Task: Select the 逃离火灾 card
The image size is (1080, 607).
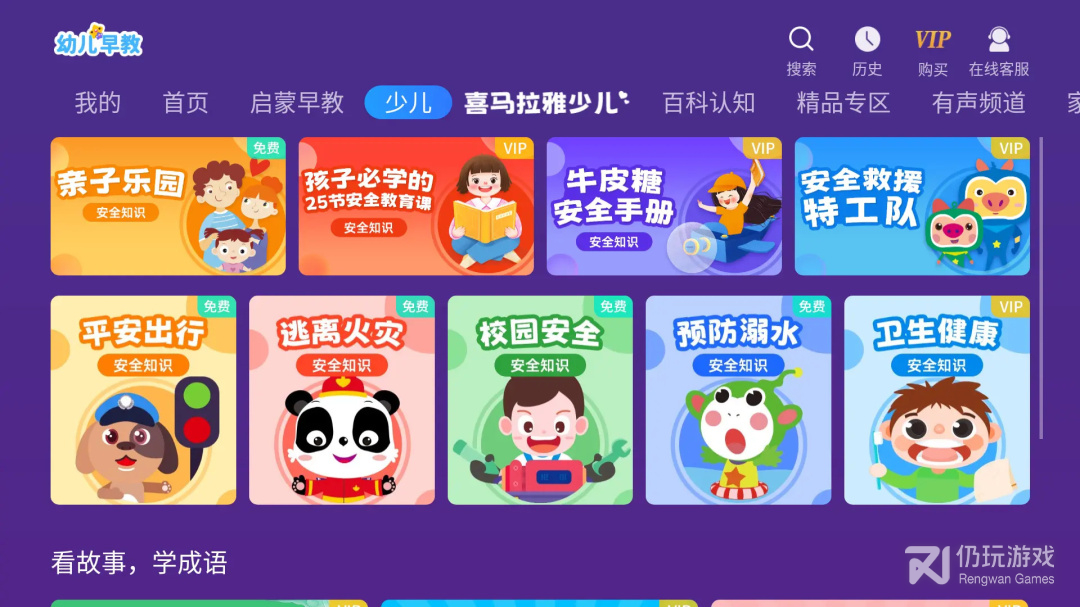Action: pos(342,400)
